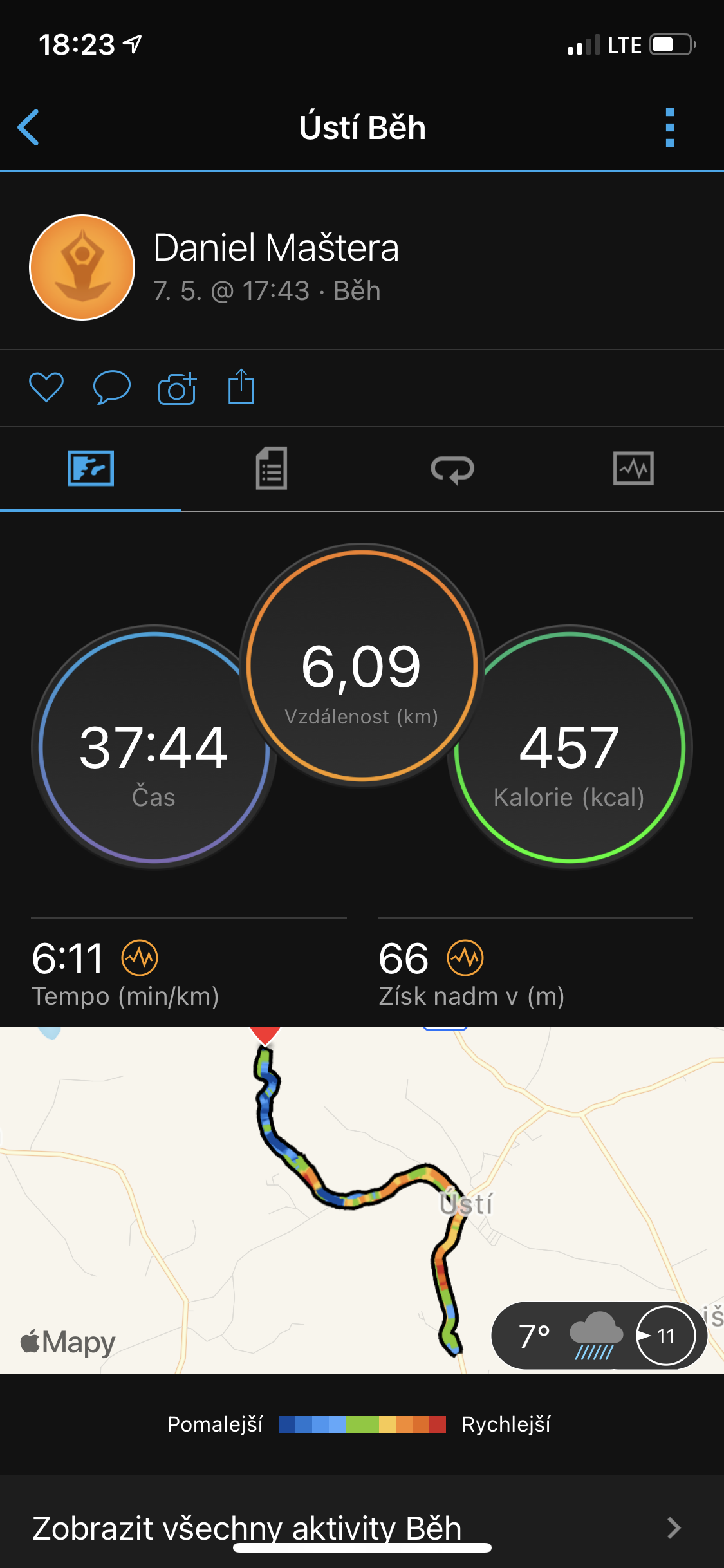724x1568 pixels.
Task: Tap the weather widget showing 7°
Action: pyautogui.click(x=599, y=1336)
